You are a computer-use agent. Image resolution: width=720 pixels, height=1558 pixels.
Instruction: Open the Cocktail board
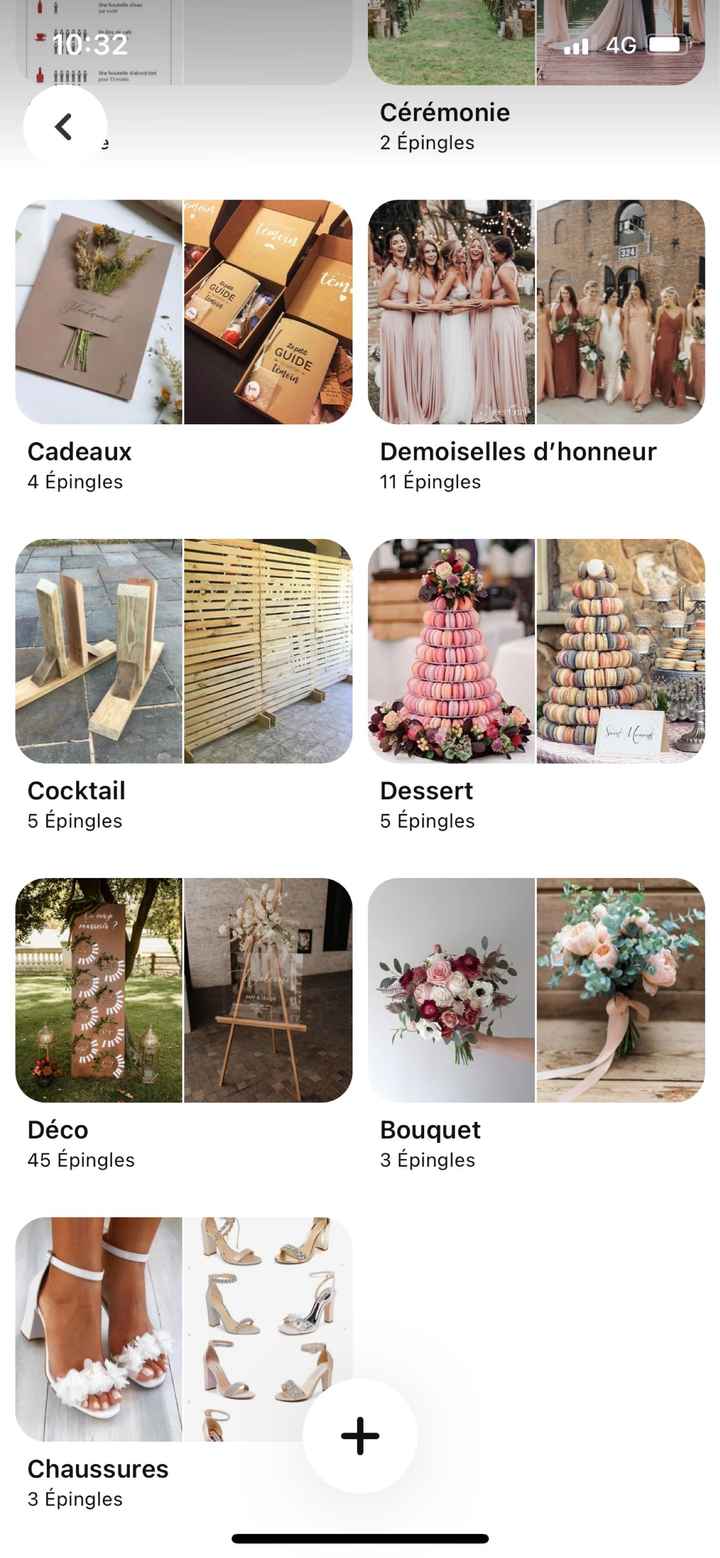click(x=75, y=790)
